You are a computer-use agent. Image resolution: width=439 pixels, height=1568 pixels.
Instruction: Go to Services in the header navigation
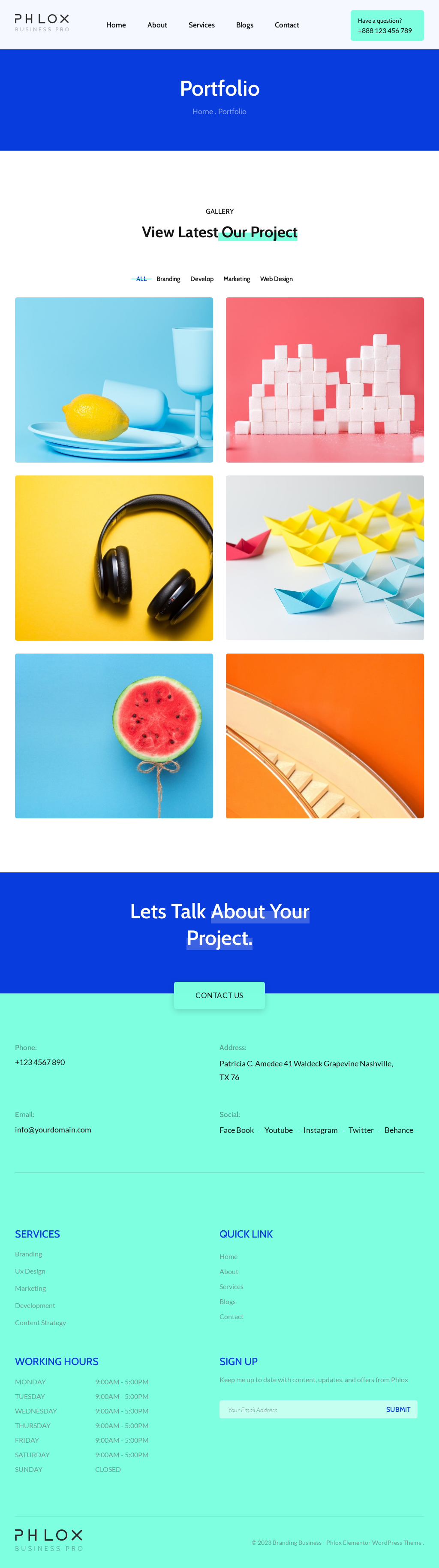point(201,25)
